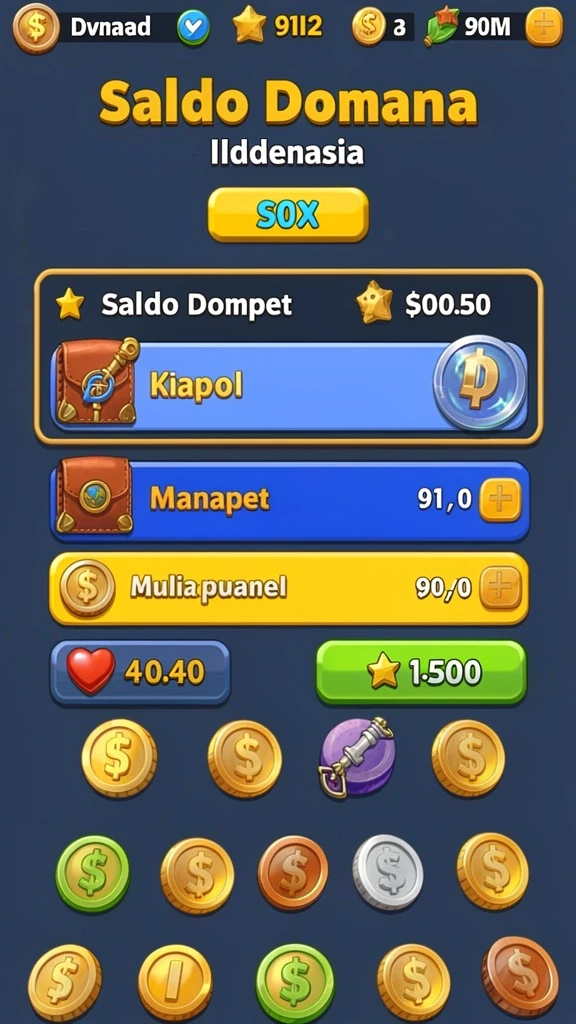Tap the green 1.500 star button

click(421, 672)
